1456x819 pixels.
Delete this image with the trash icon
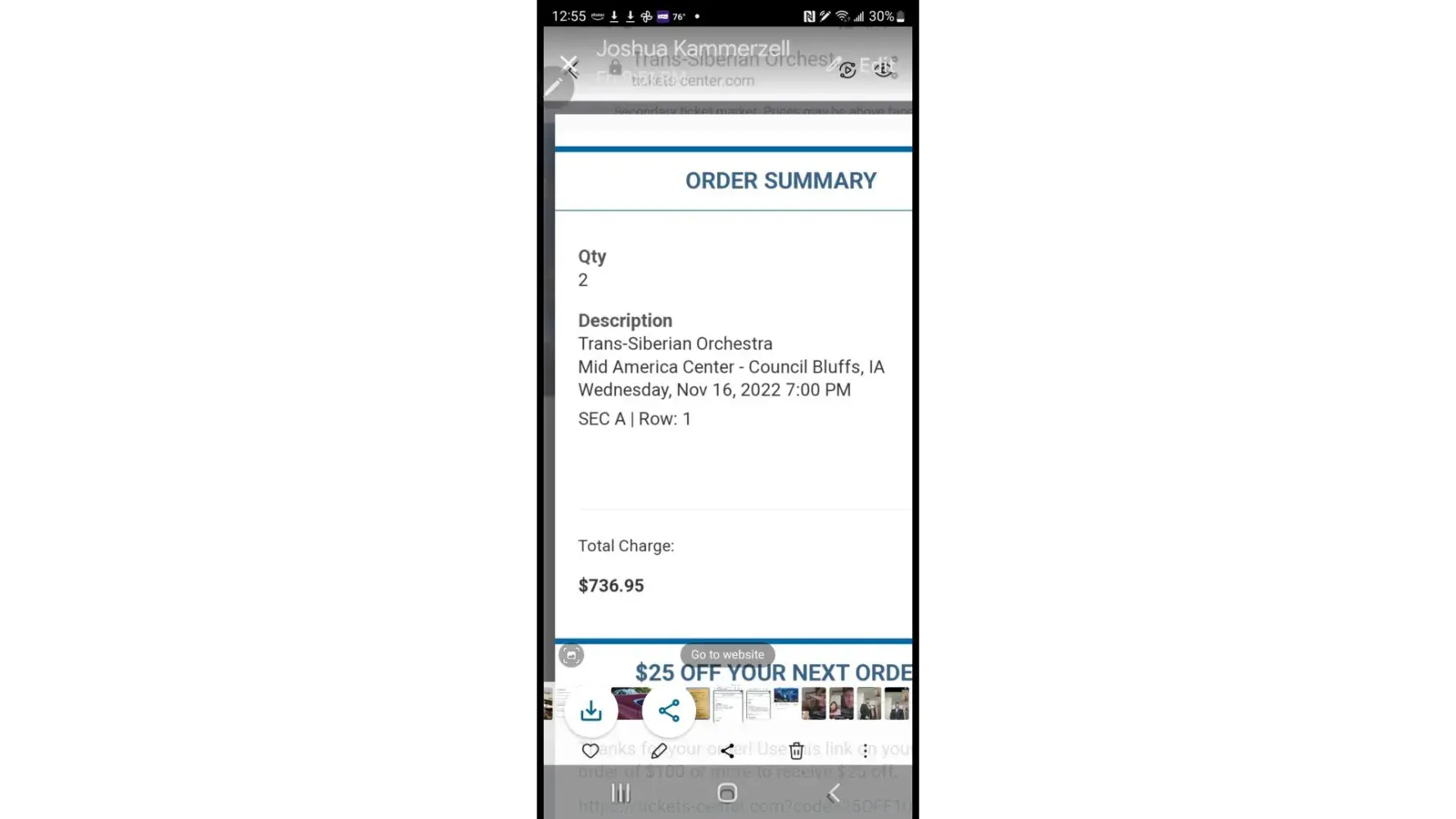(796, 750)
